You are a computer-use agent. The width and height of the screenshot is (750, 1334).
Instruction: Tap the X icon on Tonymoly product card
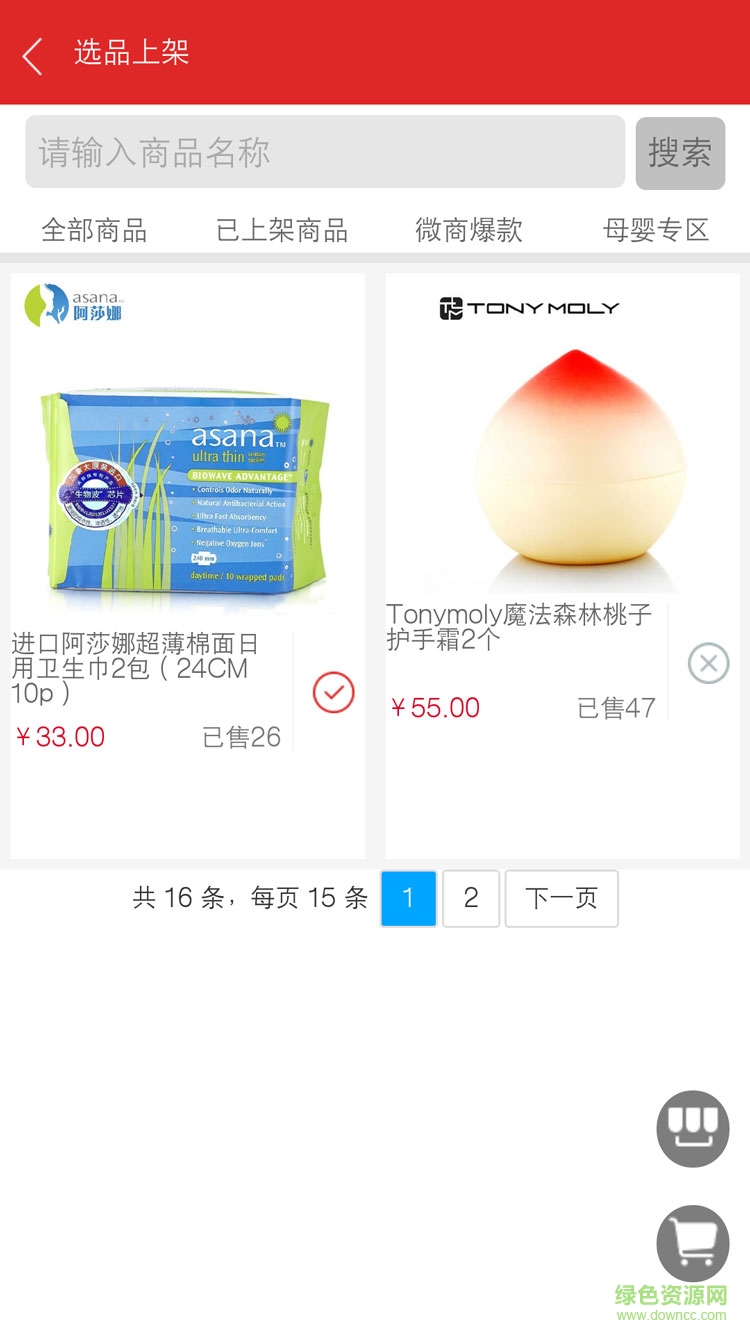coord(708,663)
